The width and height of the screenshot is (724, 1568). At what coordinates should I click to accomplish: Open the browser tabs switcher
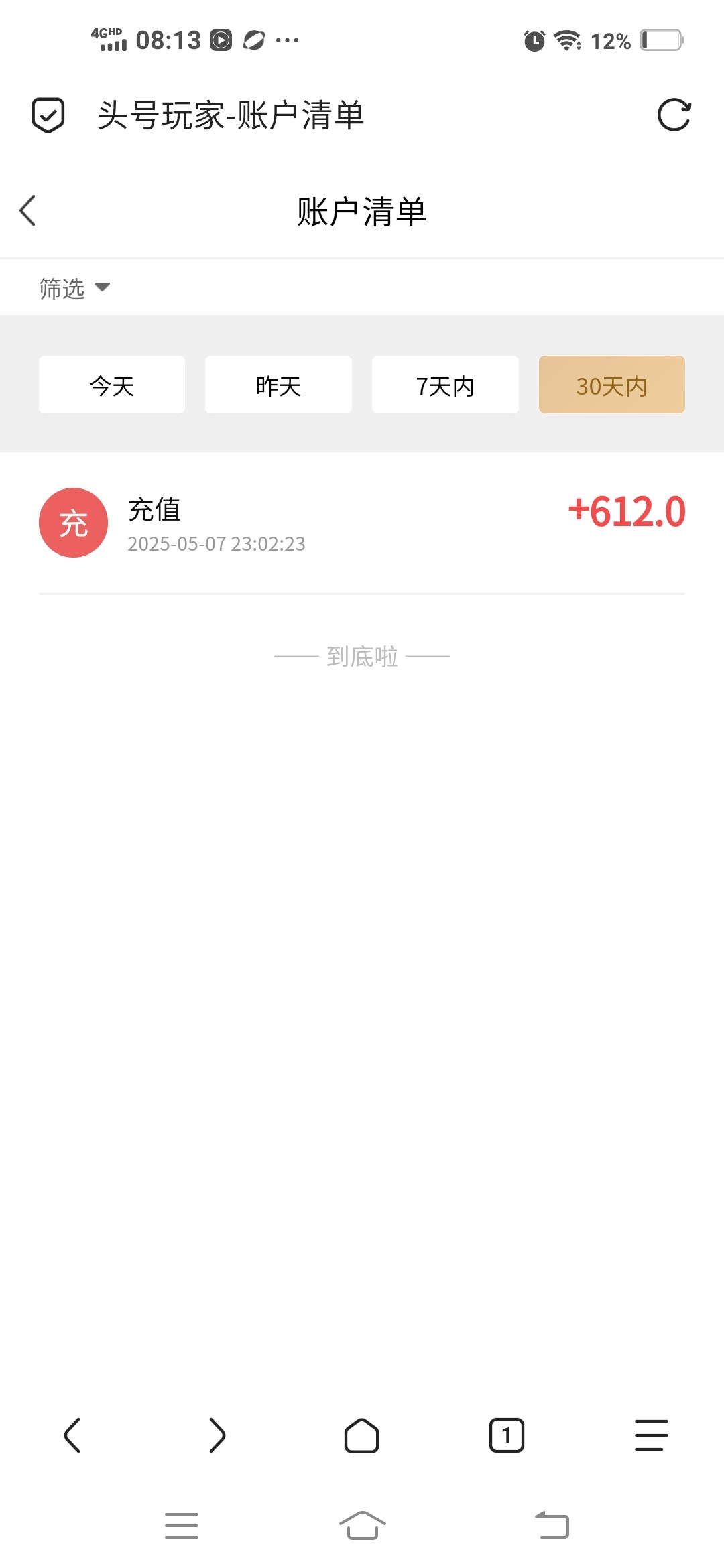[x=507, y=1435]
